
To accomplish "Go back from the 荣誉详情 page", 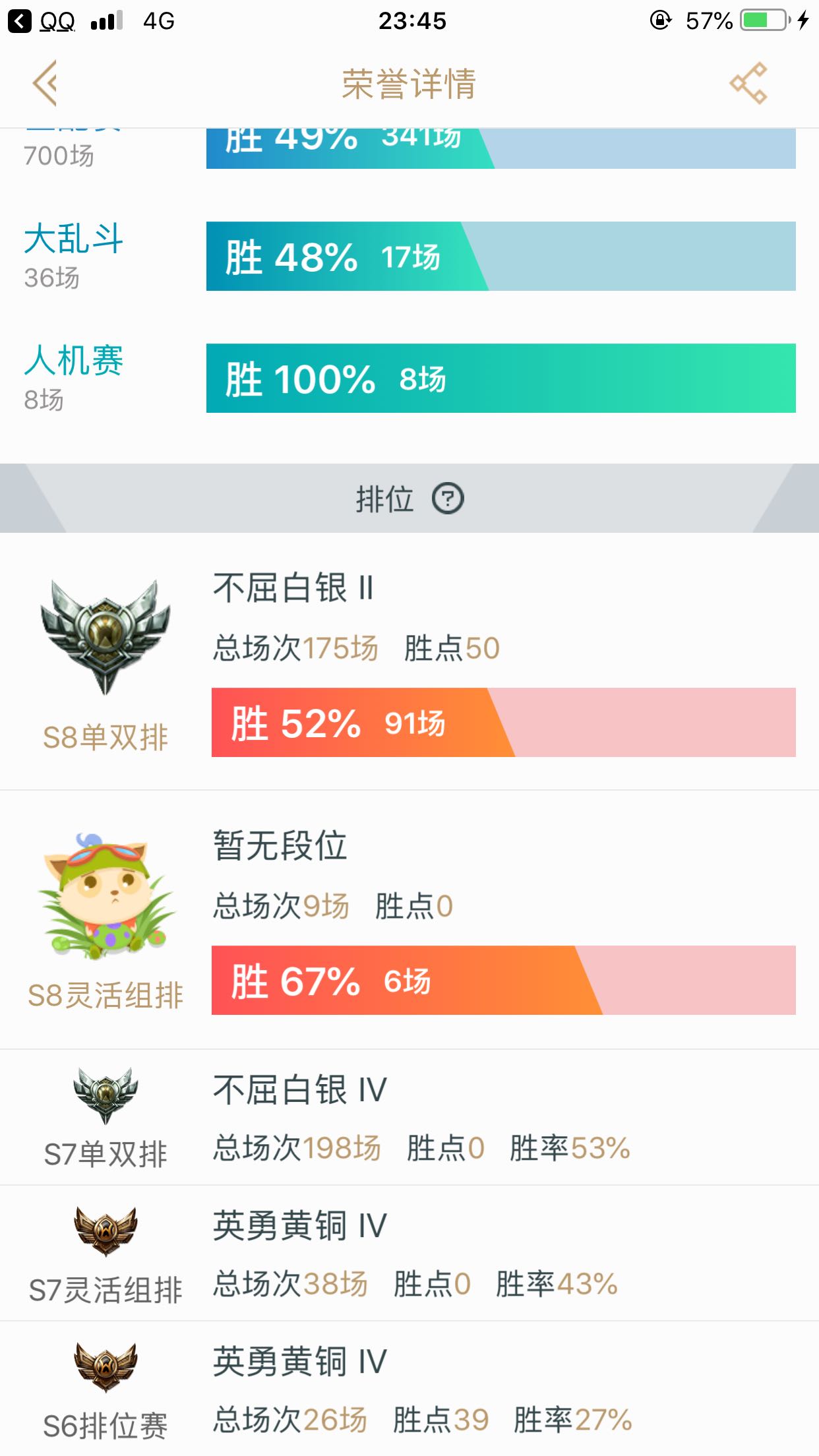I will tap(45, 83).
